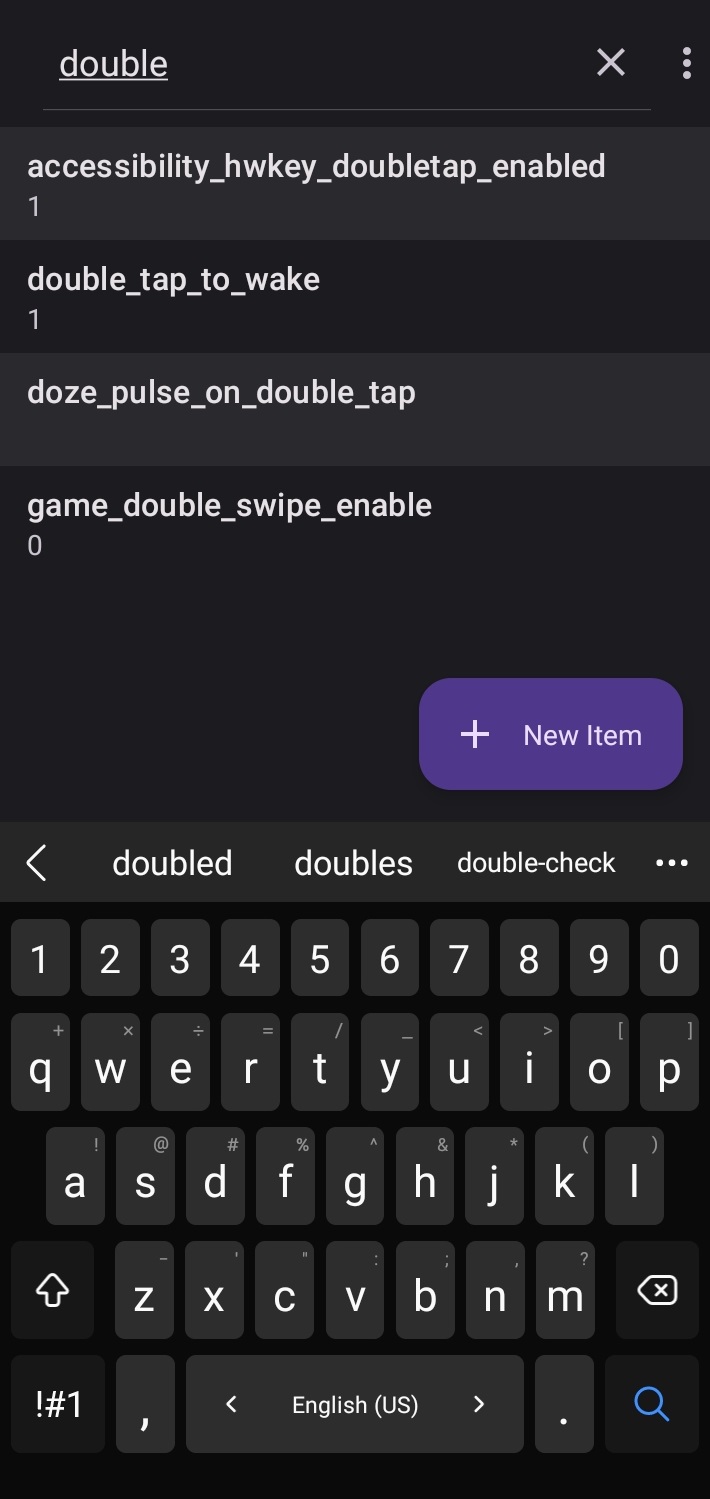Clear the search text with the X
710x1499 pixels.
tap(610, 63)
